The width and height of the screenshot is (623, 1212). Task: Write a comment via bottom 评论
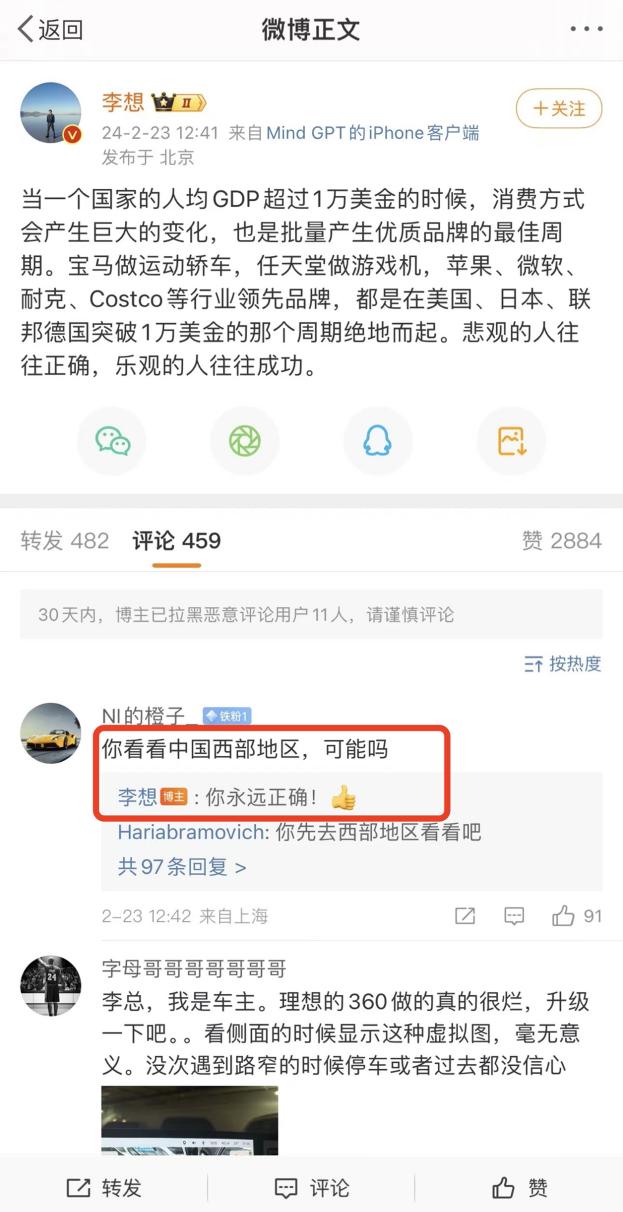[311, 1187]
